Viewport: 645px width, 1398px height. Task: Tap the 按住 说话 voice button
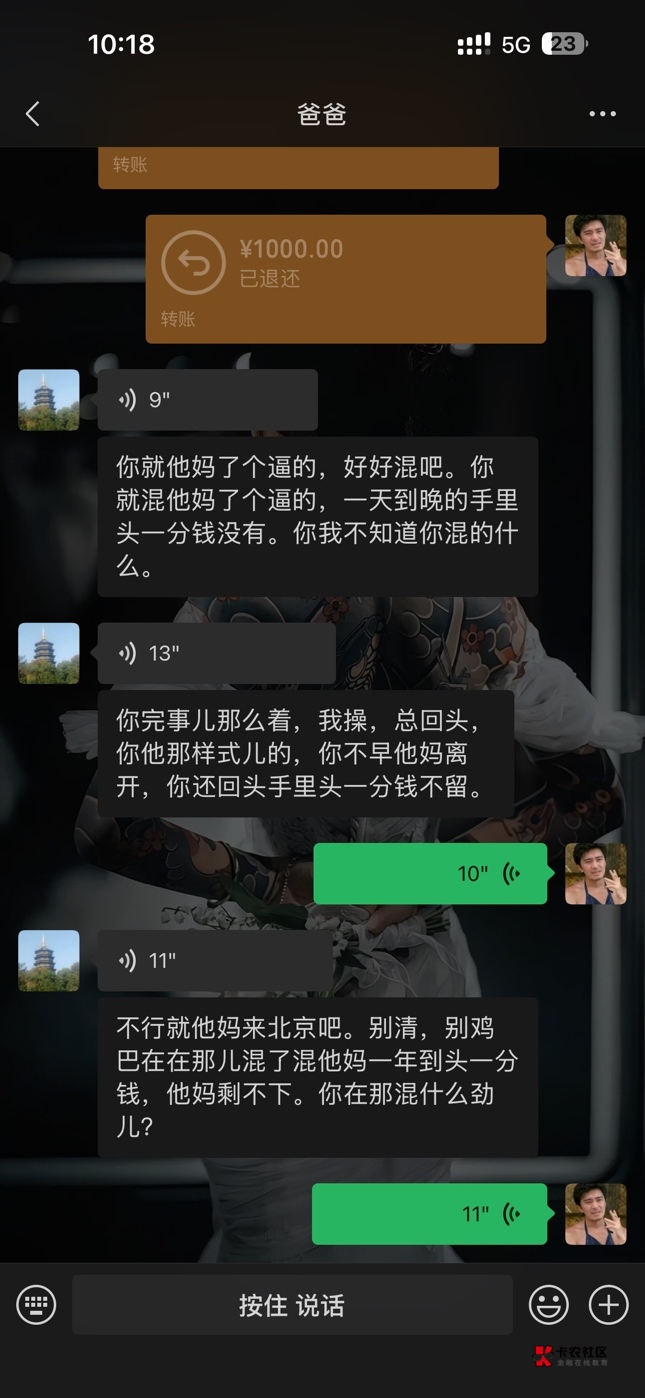pyautogui.click(x=292, y=1304)
